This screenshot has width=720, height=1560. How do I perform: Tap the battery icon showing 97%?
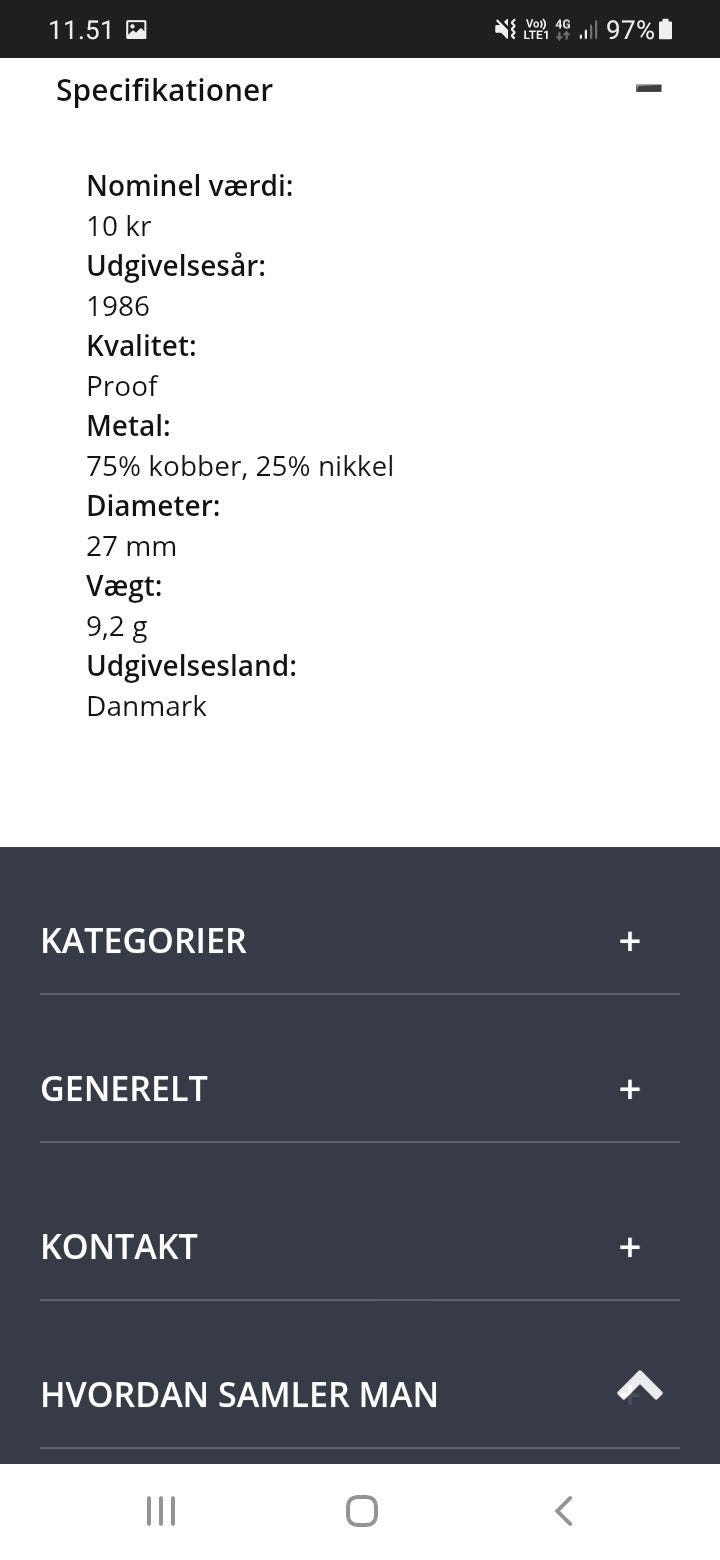[666, 29]
